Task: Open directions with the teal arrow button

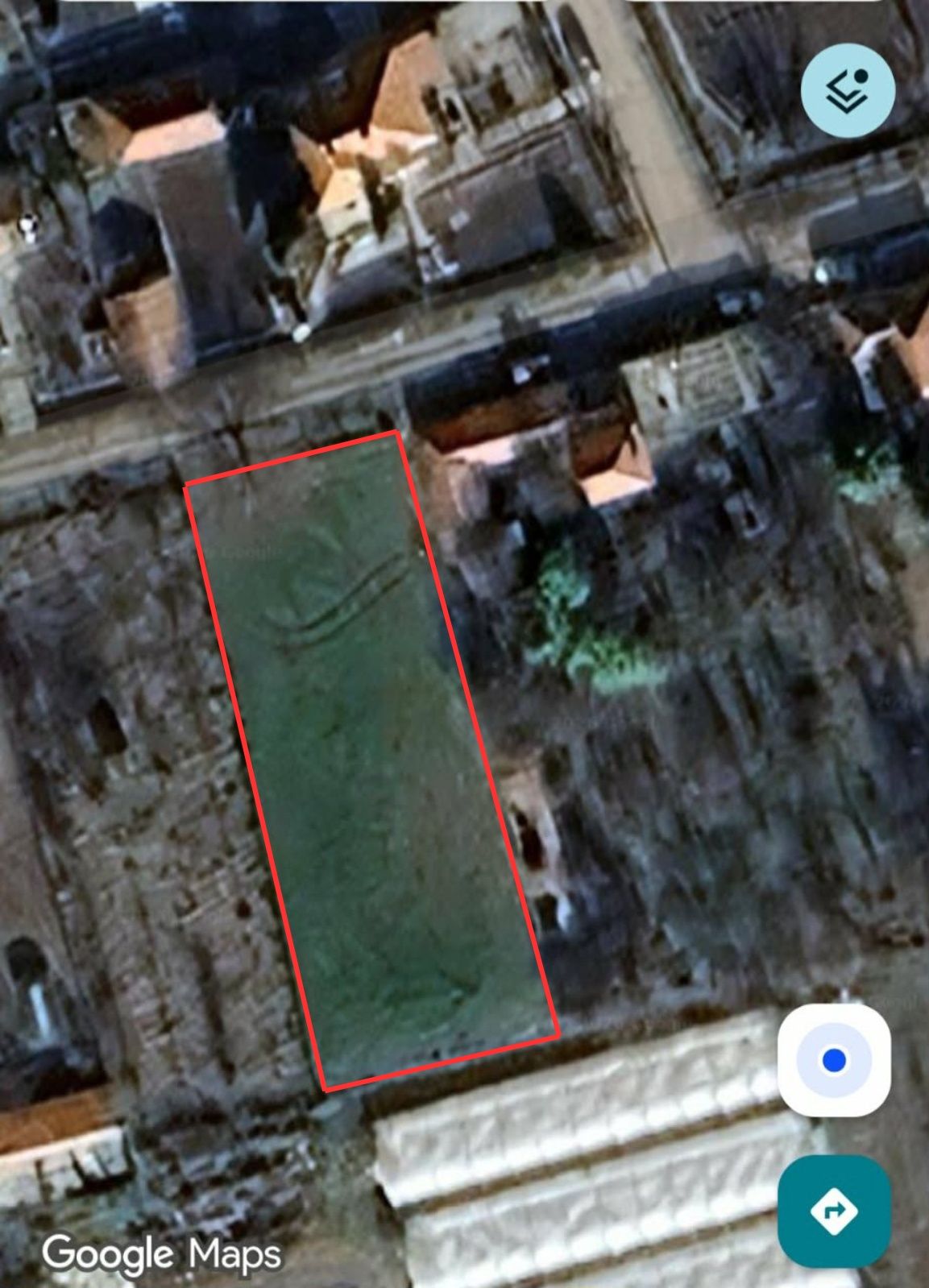Action: click(834, 1210)
